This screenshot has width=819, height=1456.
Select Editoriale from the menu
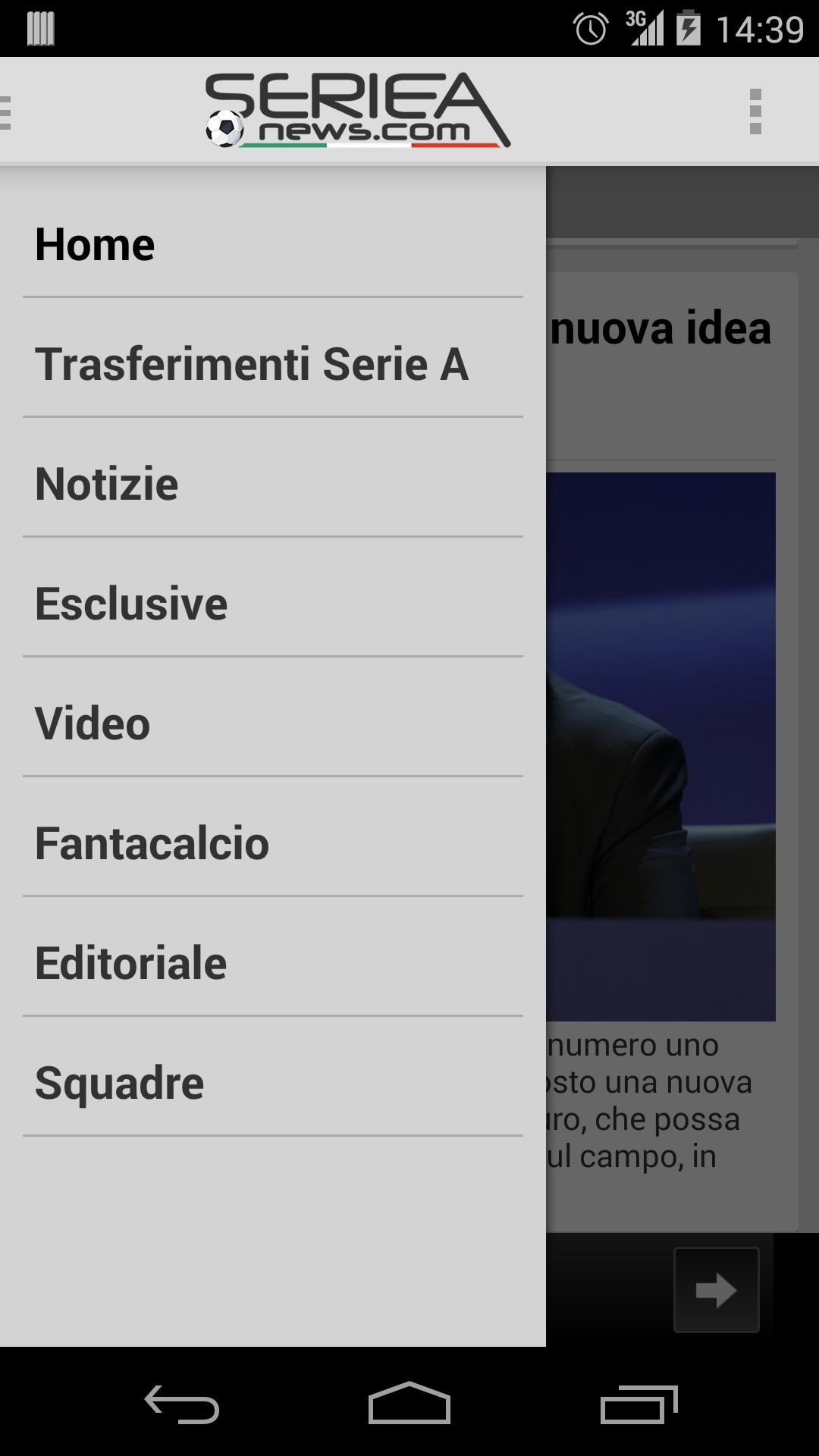tap(273, 962)
